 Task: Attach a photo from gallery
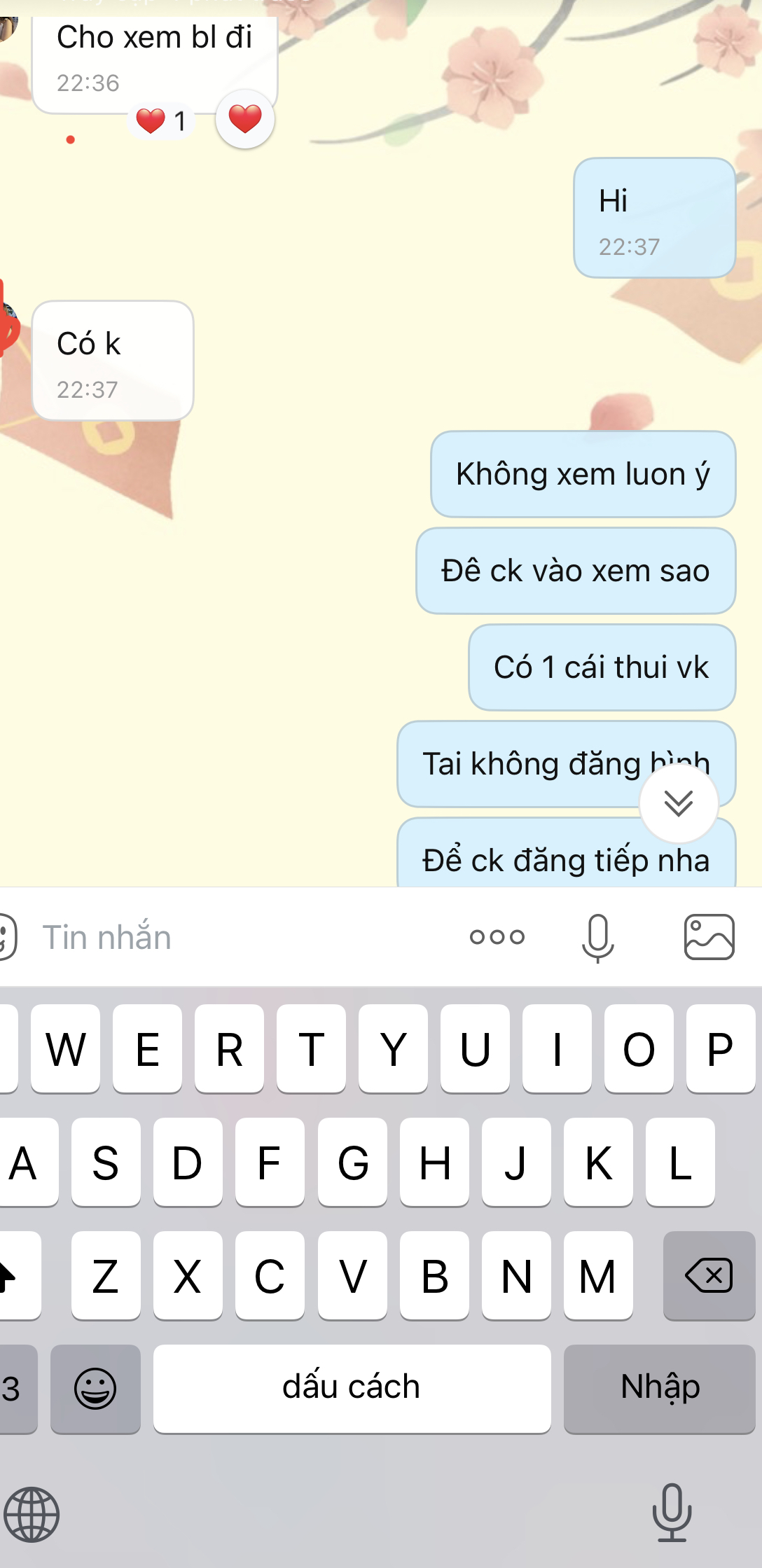tap(709, 937)
